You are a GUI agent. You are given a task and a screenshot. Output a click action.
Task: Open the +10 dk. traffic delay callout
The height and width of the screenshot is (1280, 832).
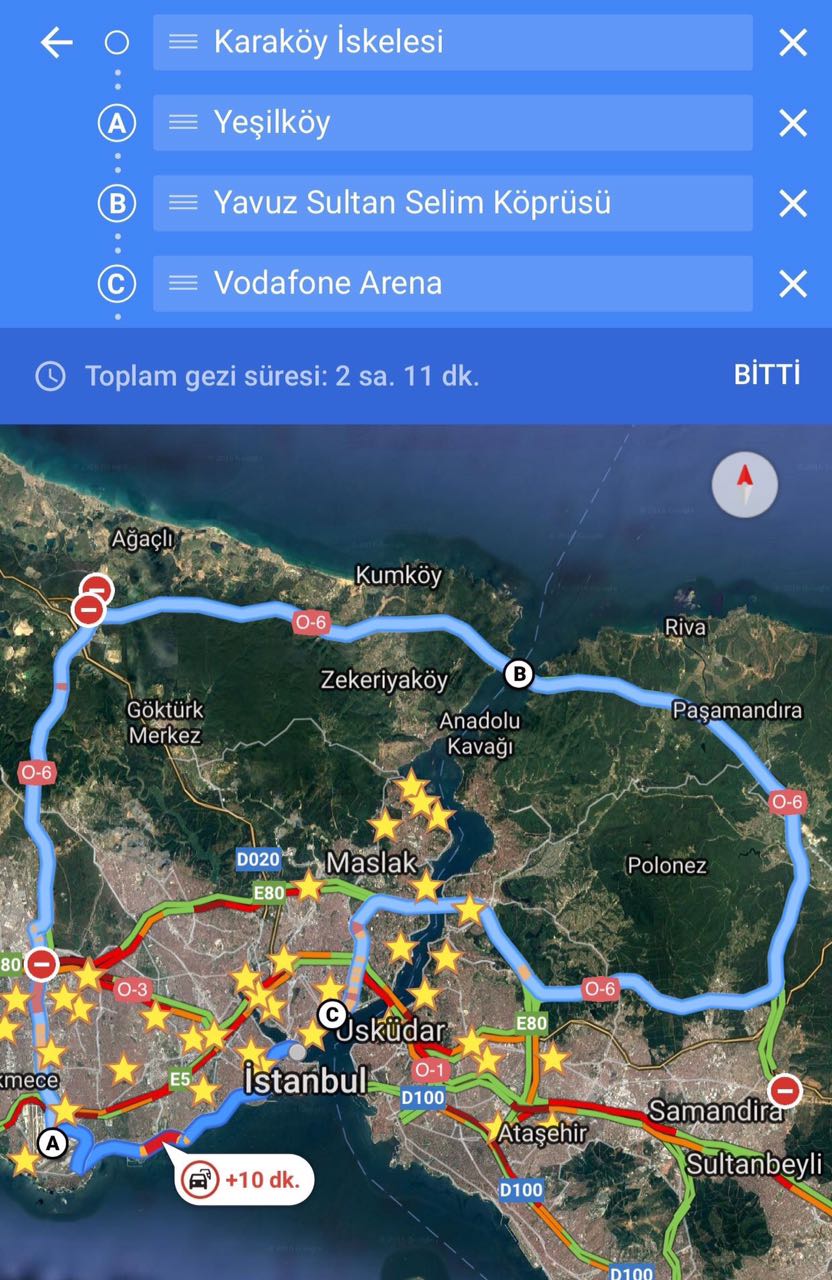244,1179
